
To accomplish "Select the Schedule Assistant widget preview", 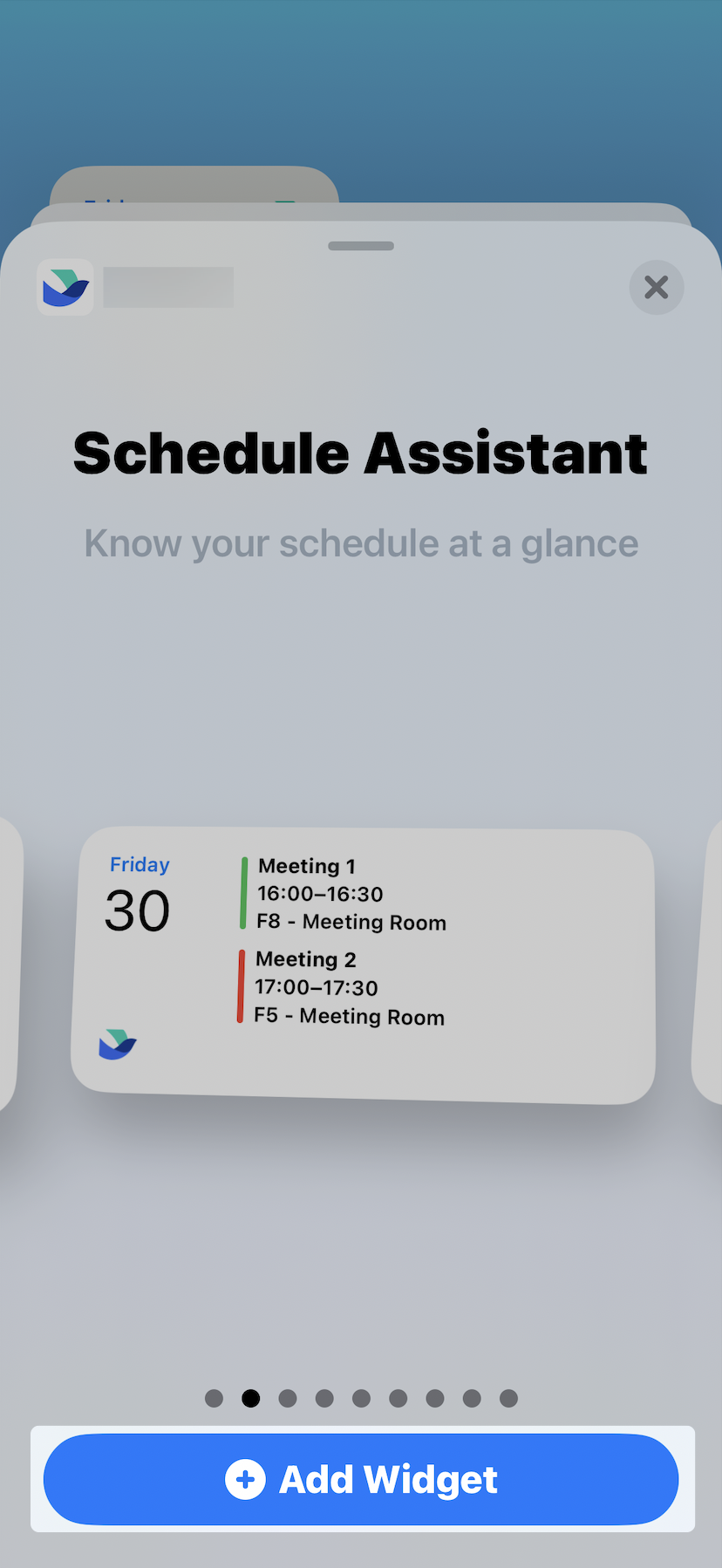I will [x=363, y=965].
